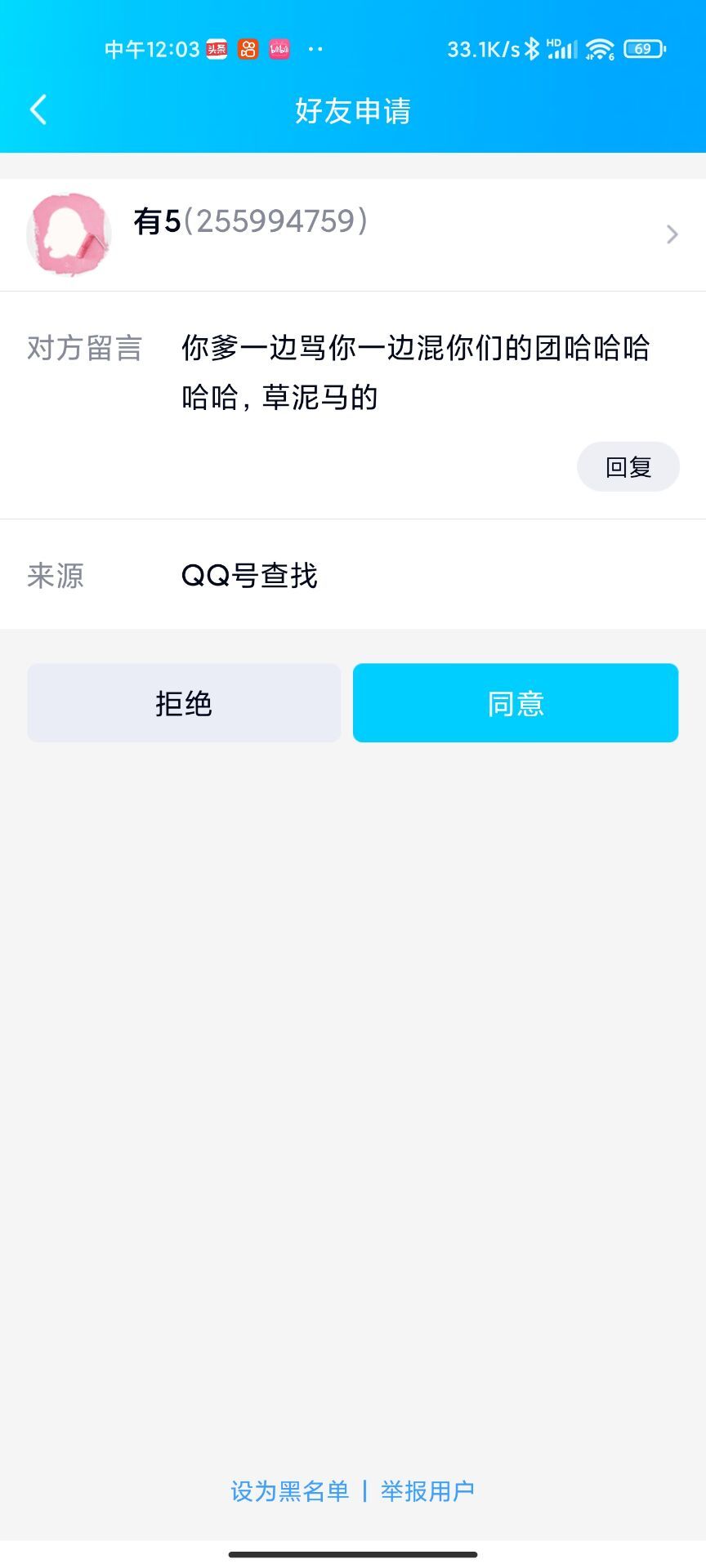Open the profile of 有5
The height and width of the screenshot is (1568, 706).
[353, 234]
